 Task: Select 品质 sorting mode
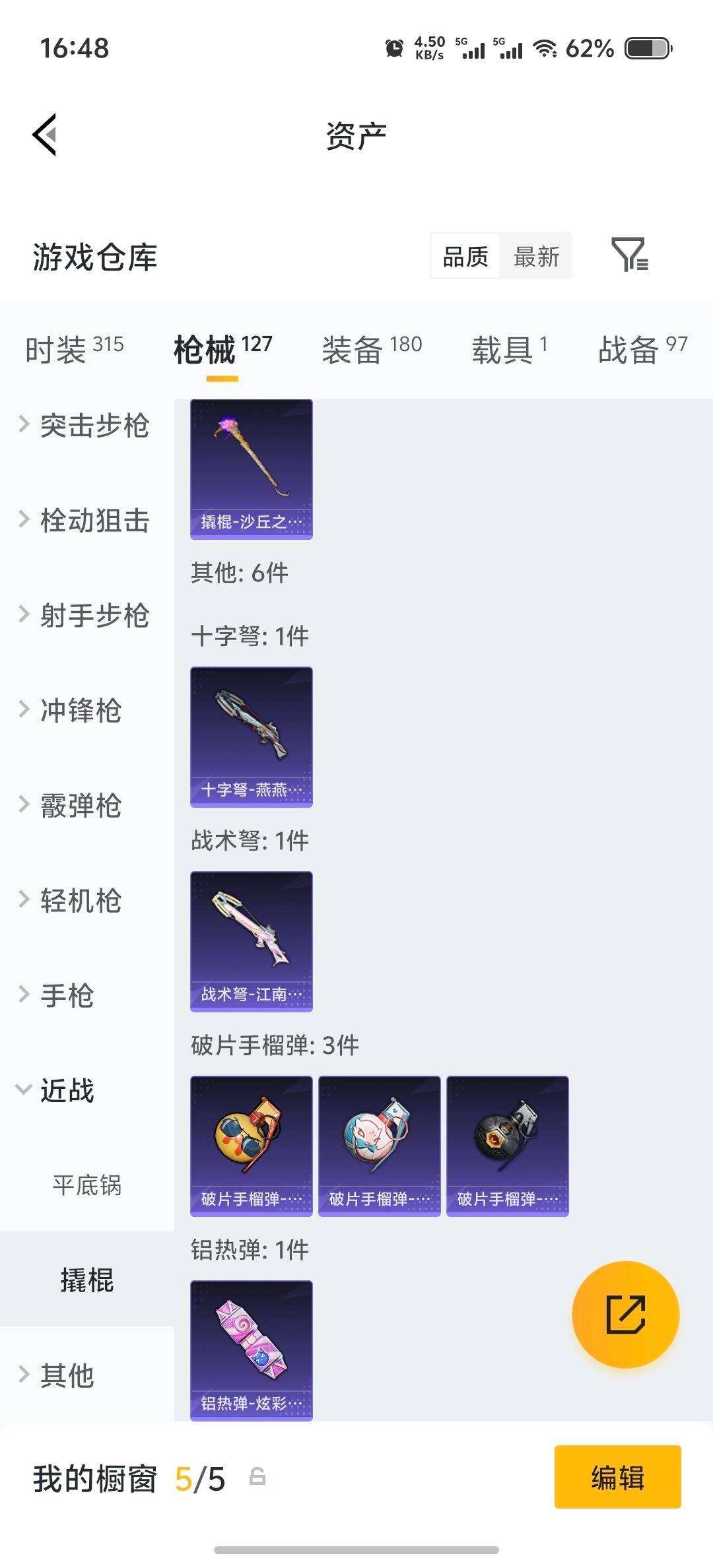coord(464,256)
